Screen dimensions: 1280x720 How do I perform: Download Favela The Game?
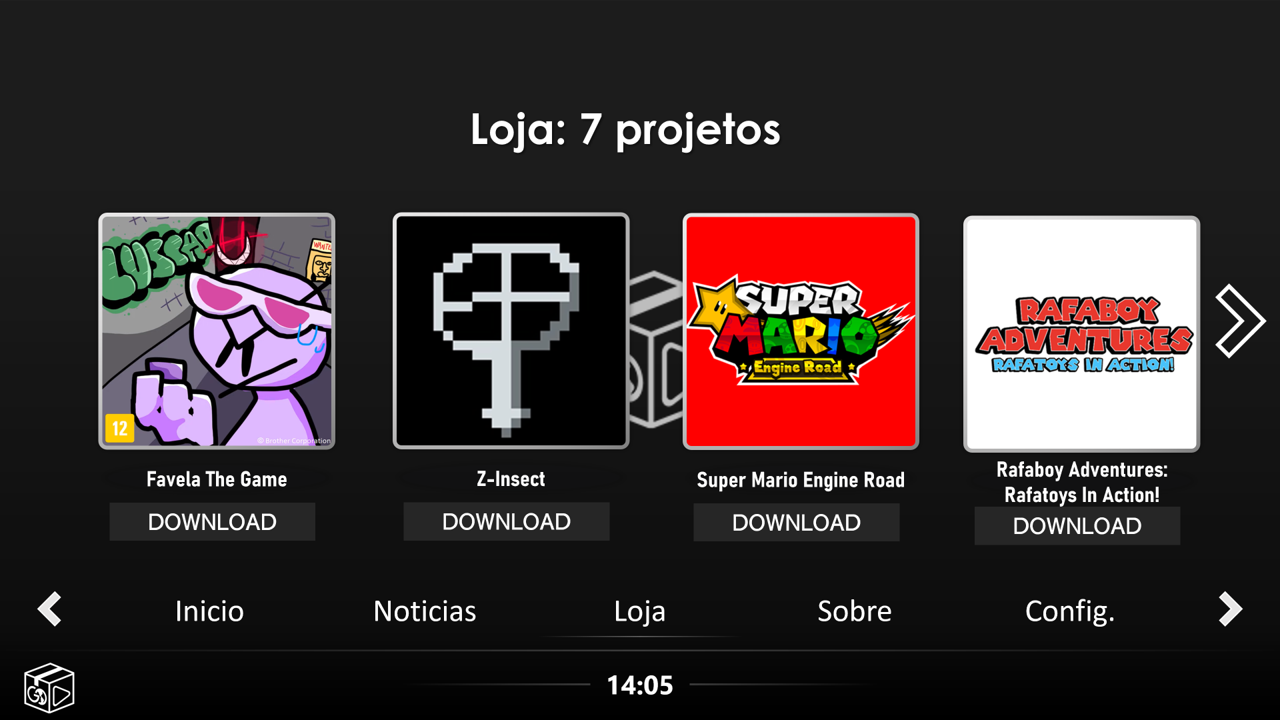pyautogui.click(x=212, y=522)
